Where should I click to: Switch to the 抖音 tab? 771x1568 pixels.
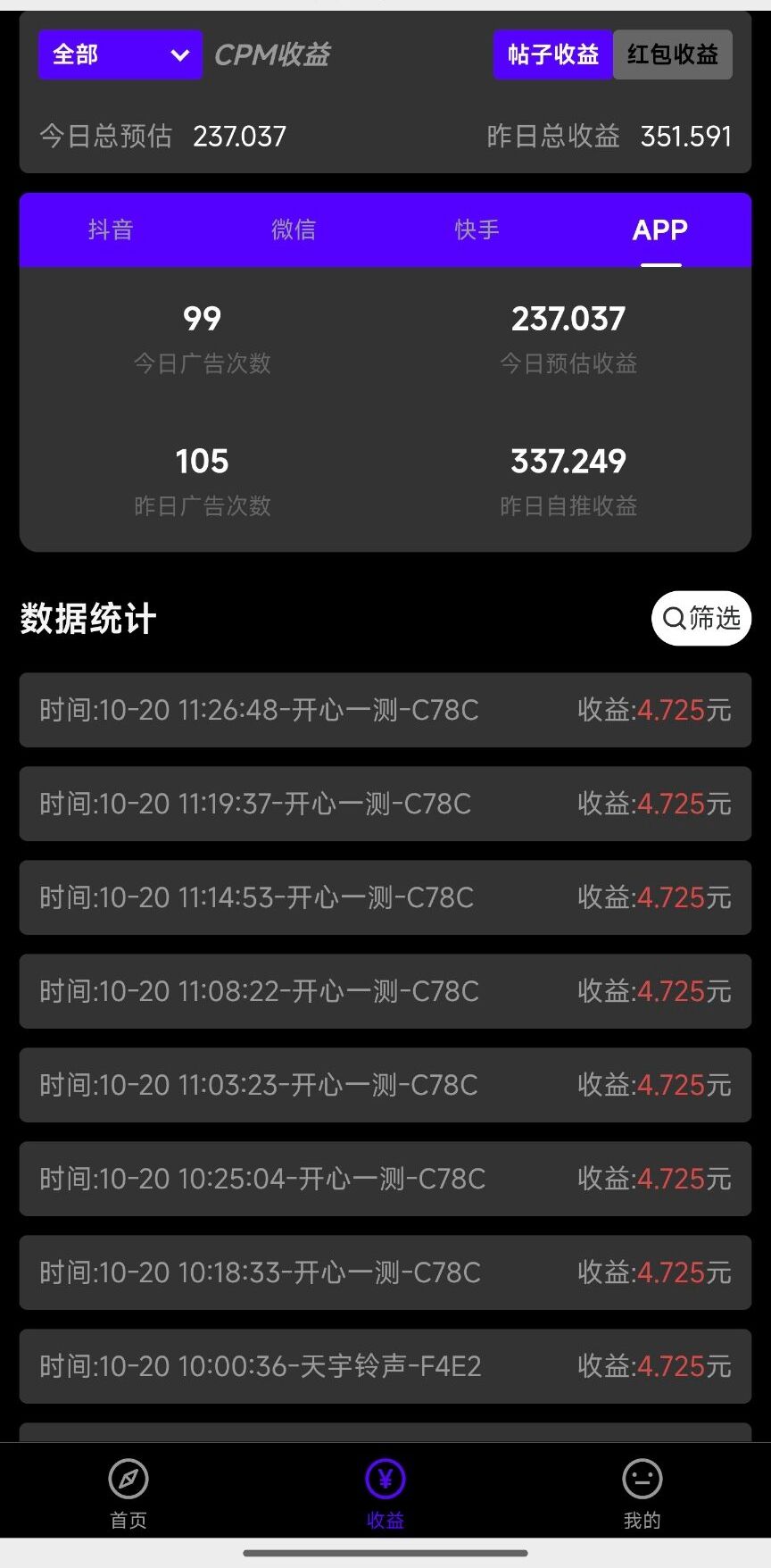(111, 230)
